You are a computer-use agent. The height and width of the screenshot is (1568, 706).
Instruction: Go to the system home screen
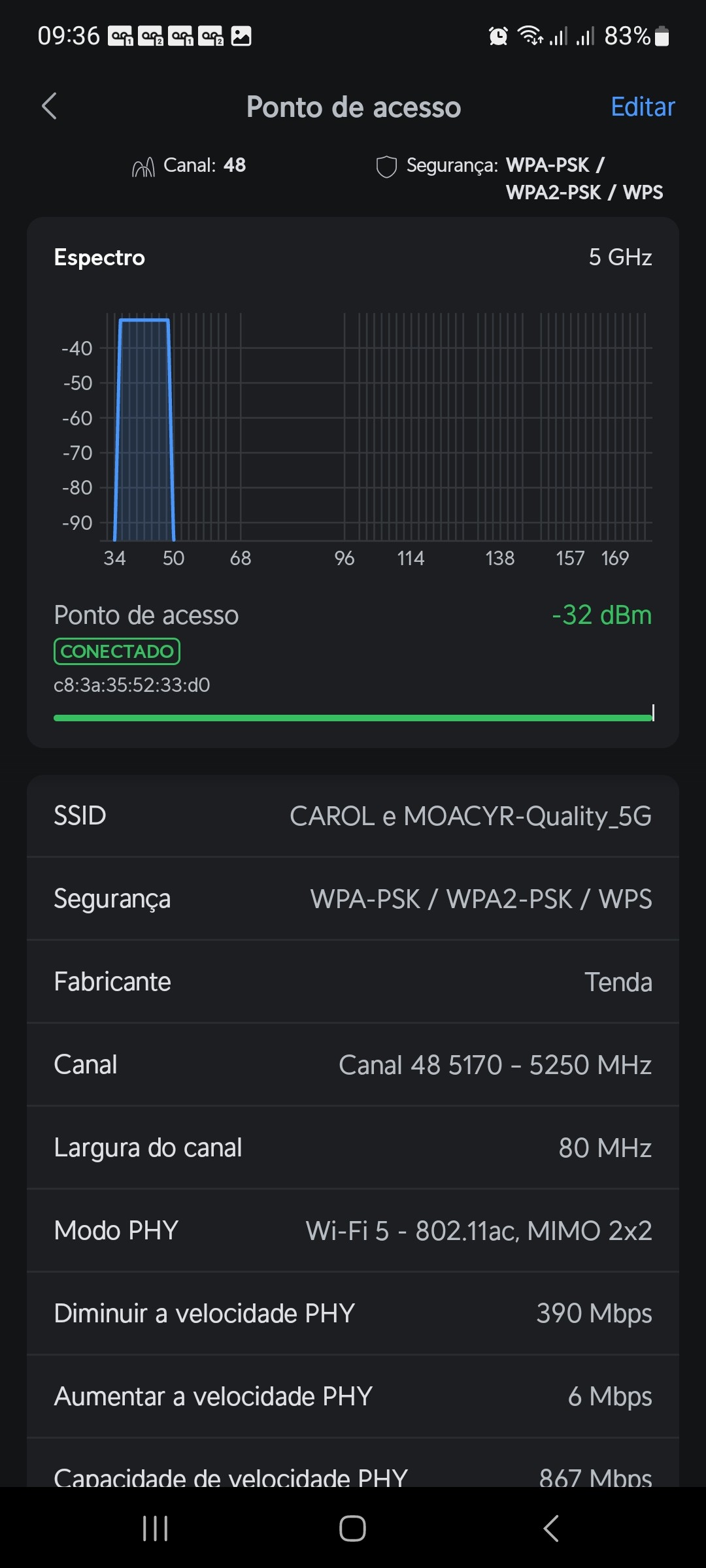click(352, 1528)
